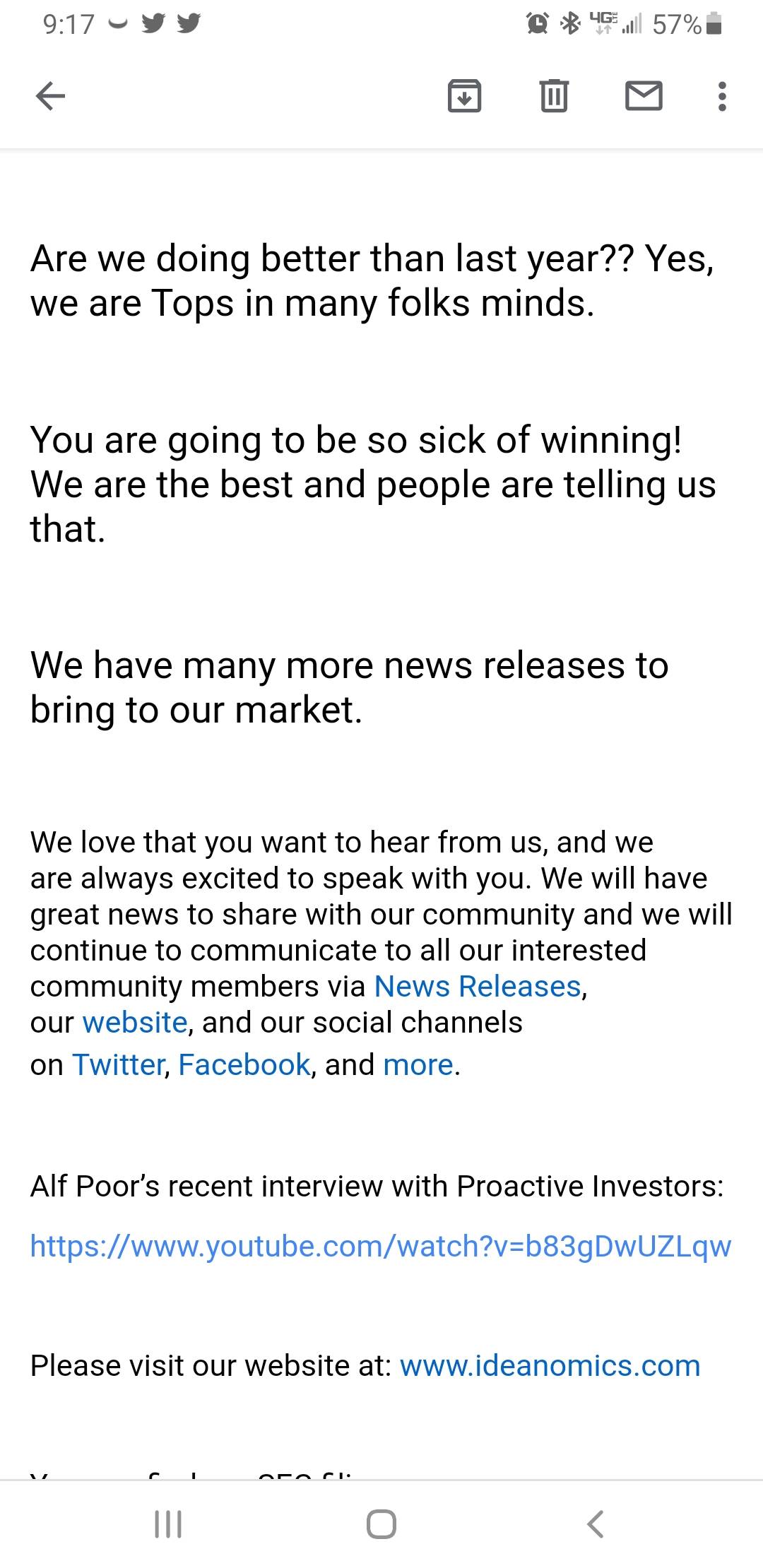Open the Facebook link
This screenshot has width=763, height=1568.
click(x=244, y=1064)
